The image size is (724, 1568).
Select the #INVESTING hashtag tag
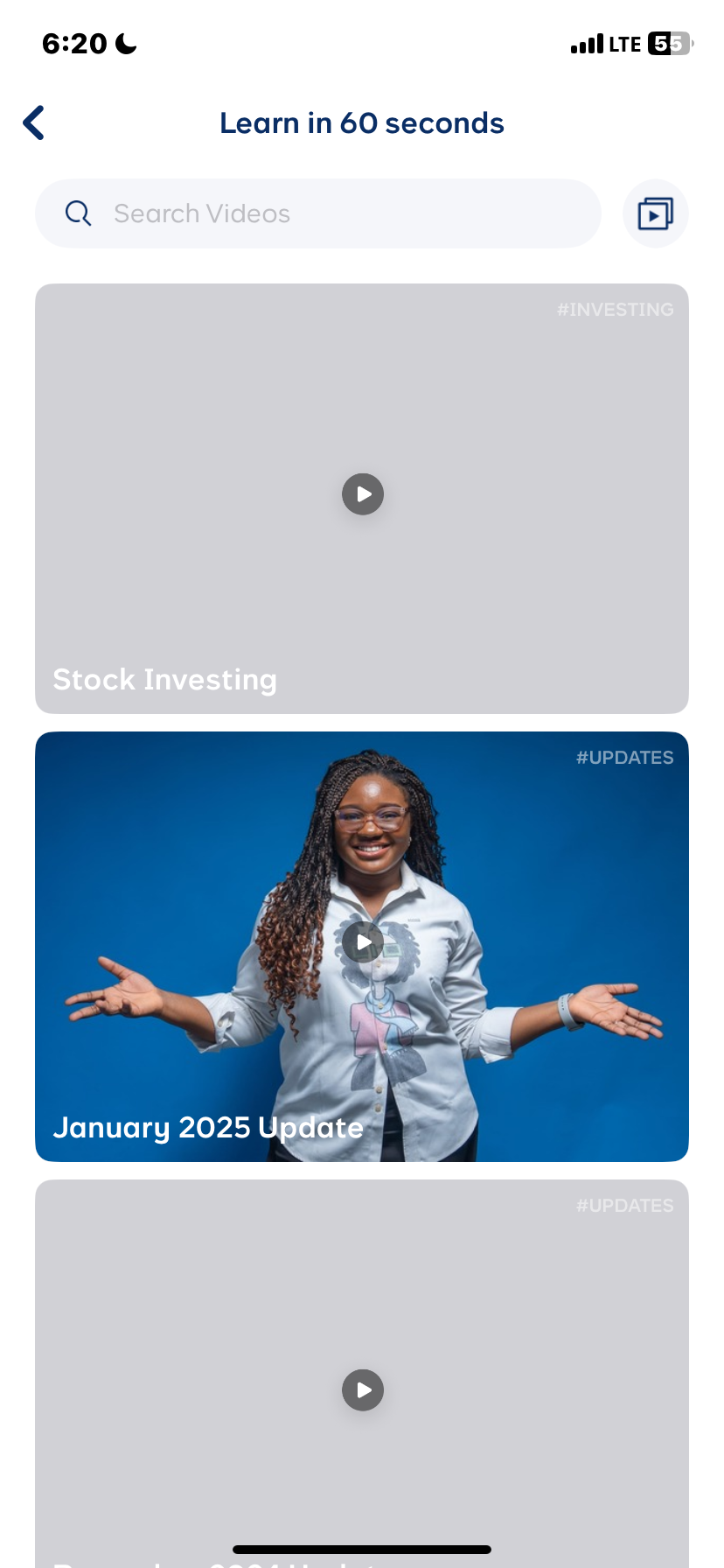click(x=615, y=309)
